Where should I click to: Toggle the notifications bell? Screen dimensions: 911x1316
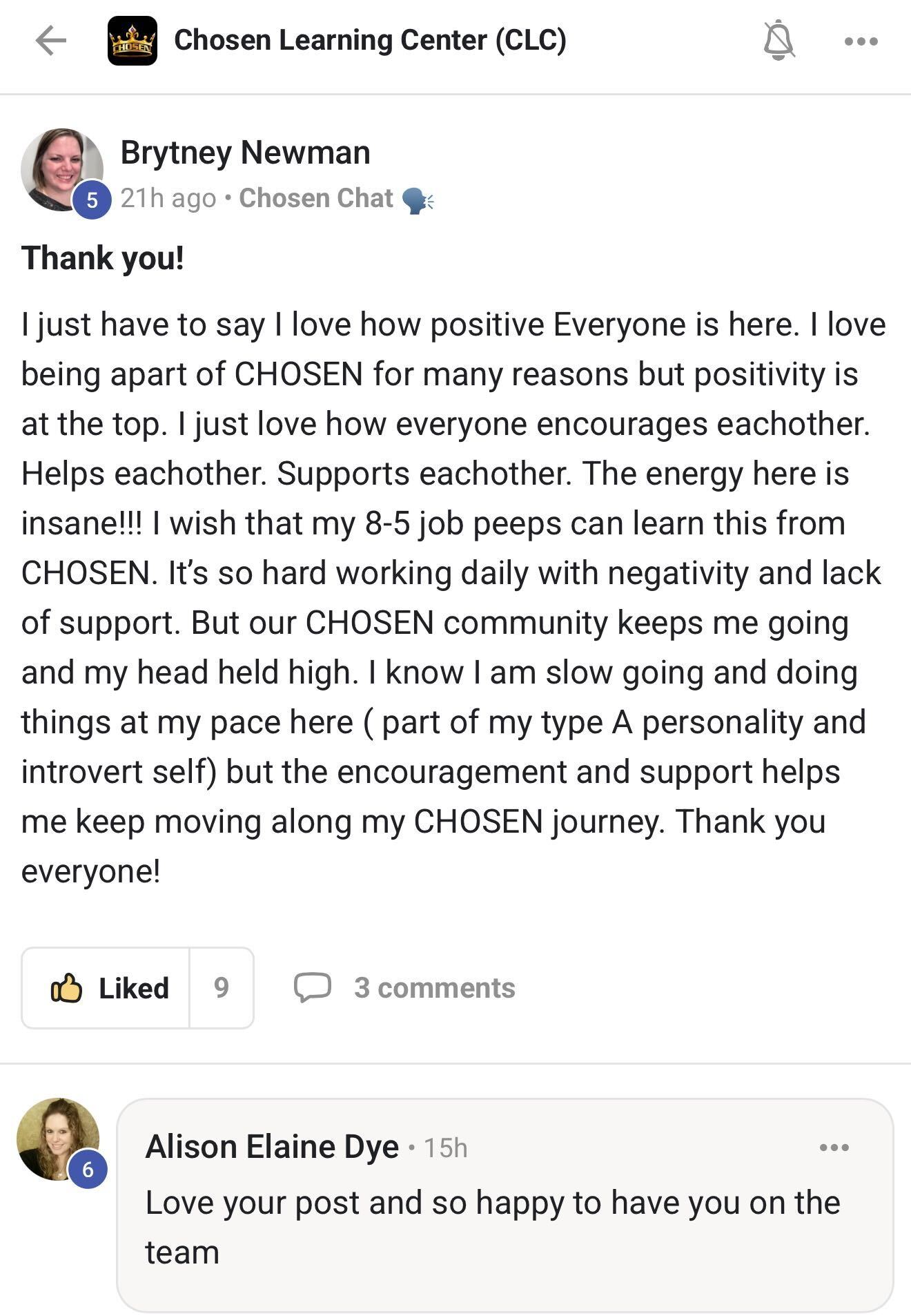[778, 41]
